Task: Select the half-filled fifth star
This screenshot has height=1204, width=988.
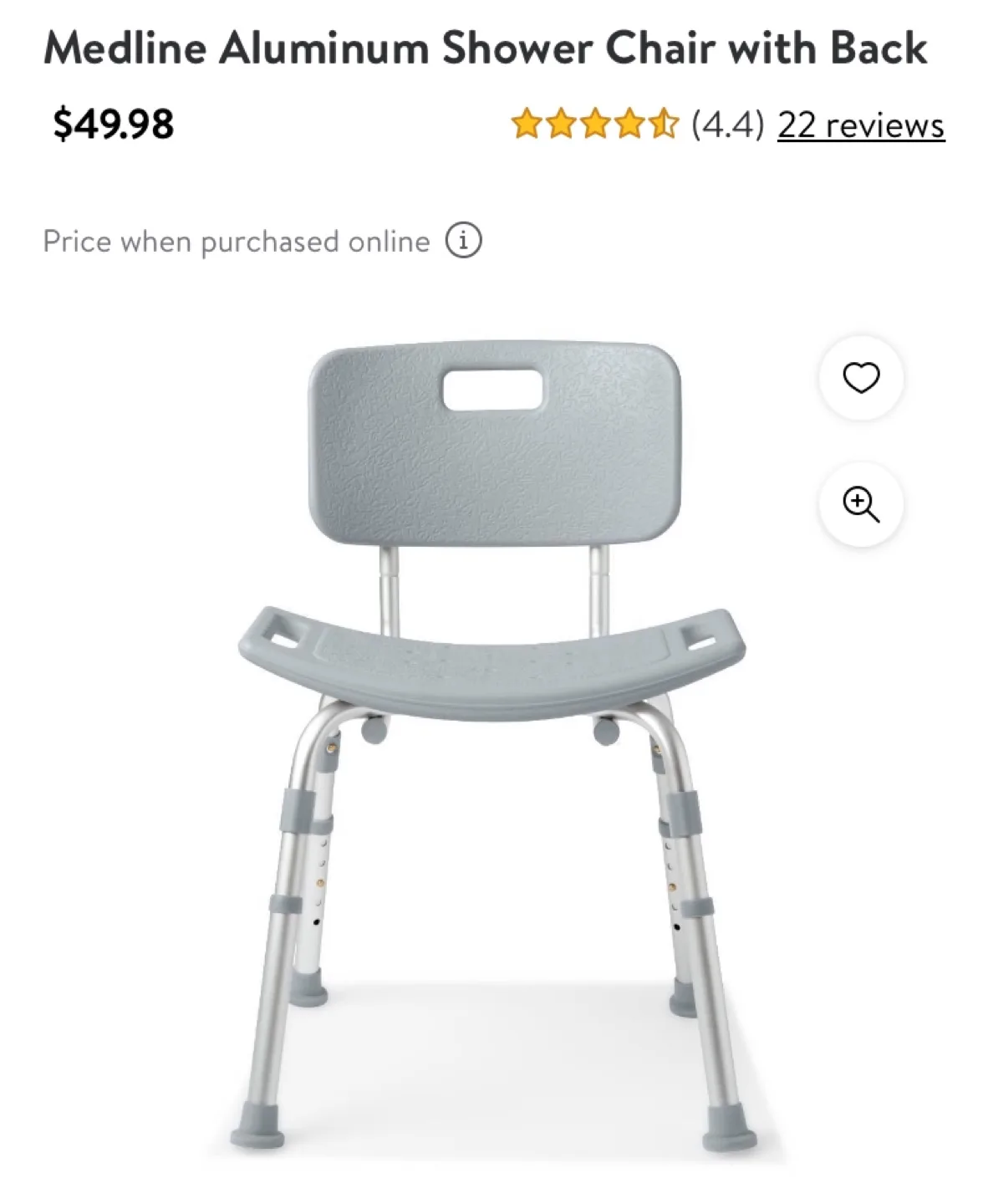Action: (663, 124)
